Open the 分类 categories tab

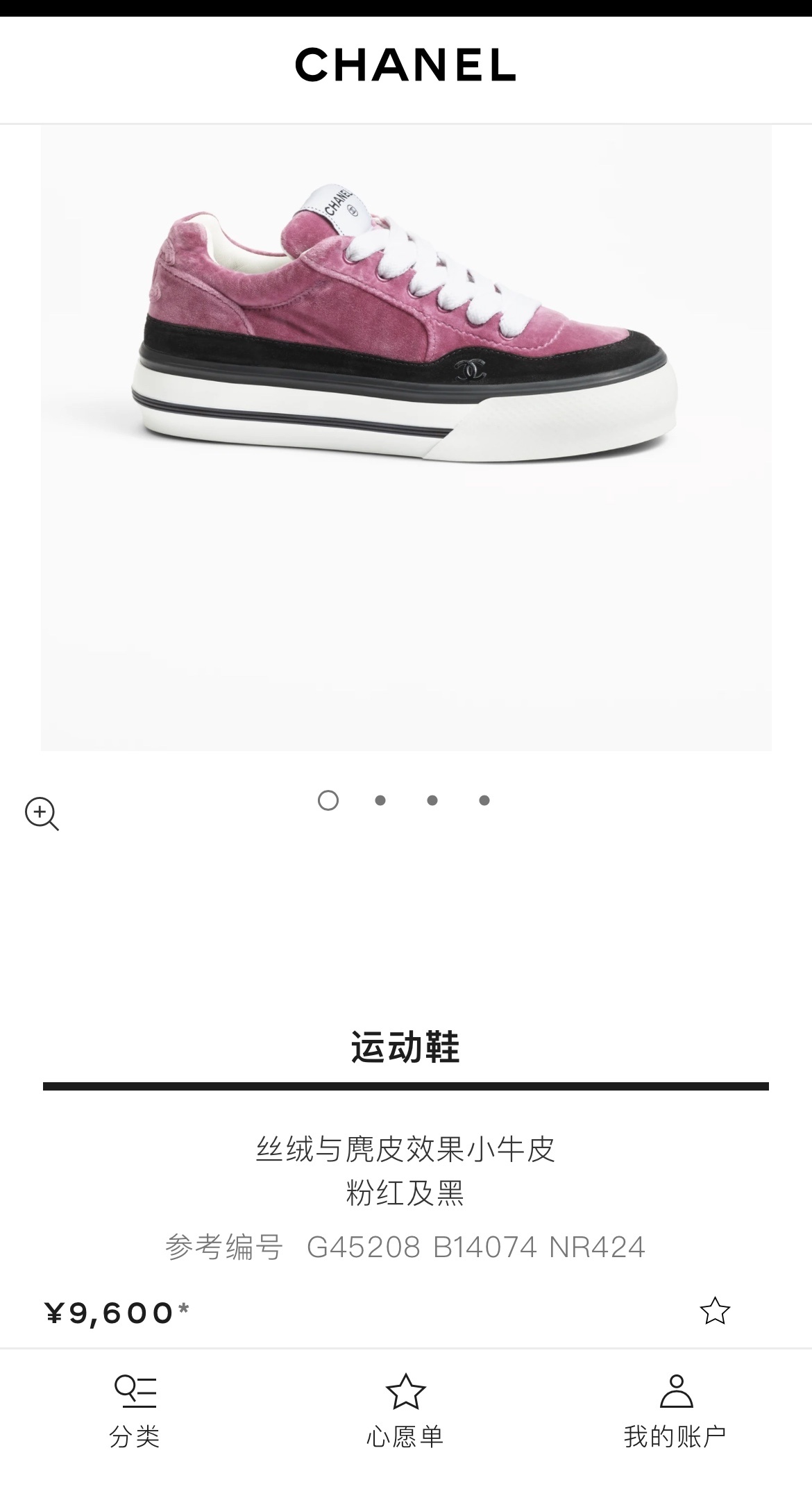click(x=135, y=1411)
